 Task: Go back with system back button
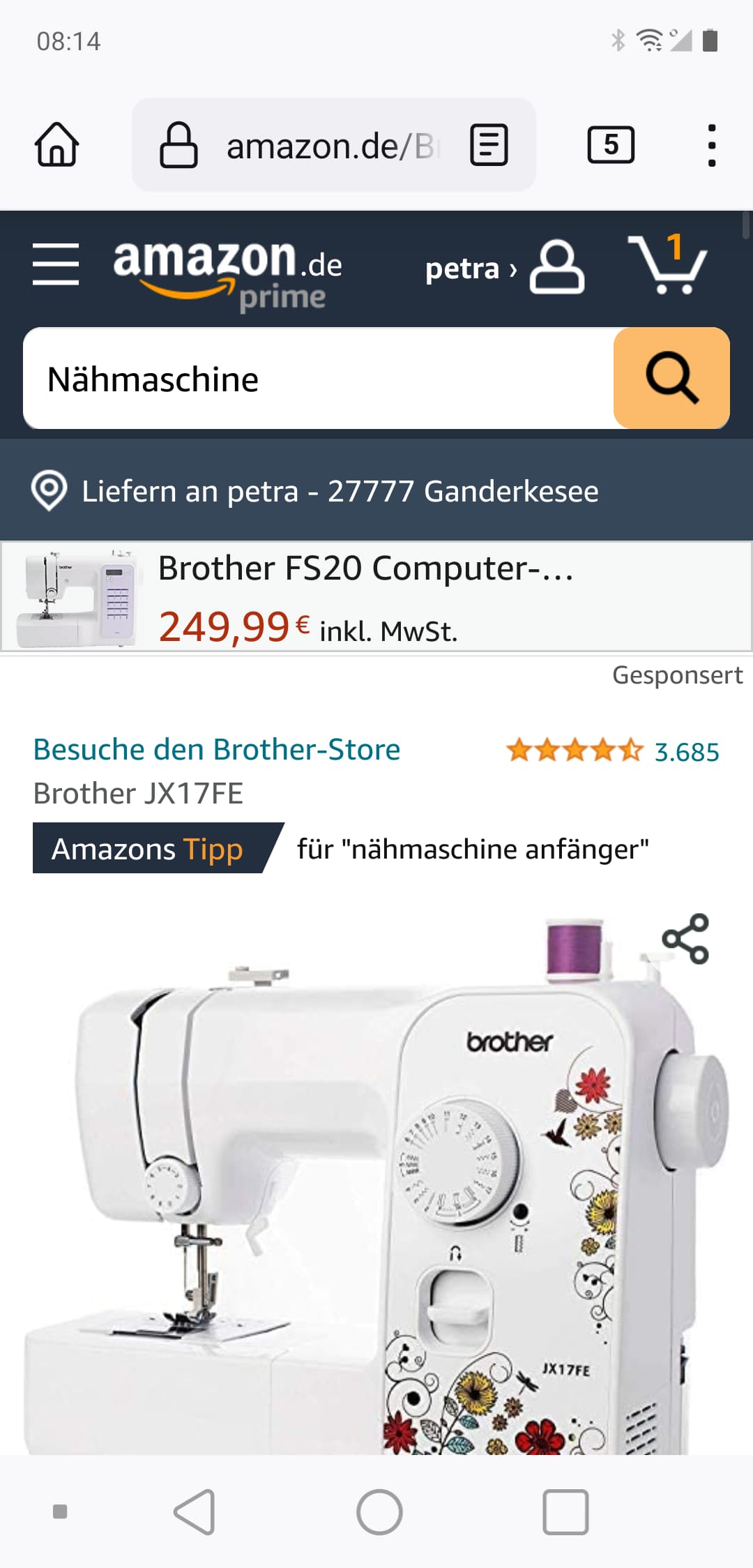(x=194, y=1512)
